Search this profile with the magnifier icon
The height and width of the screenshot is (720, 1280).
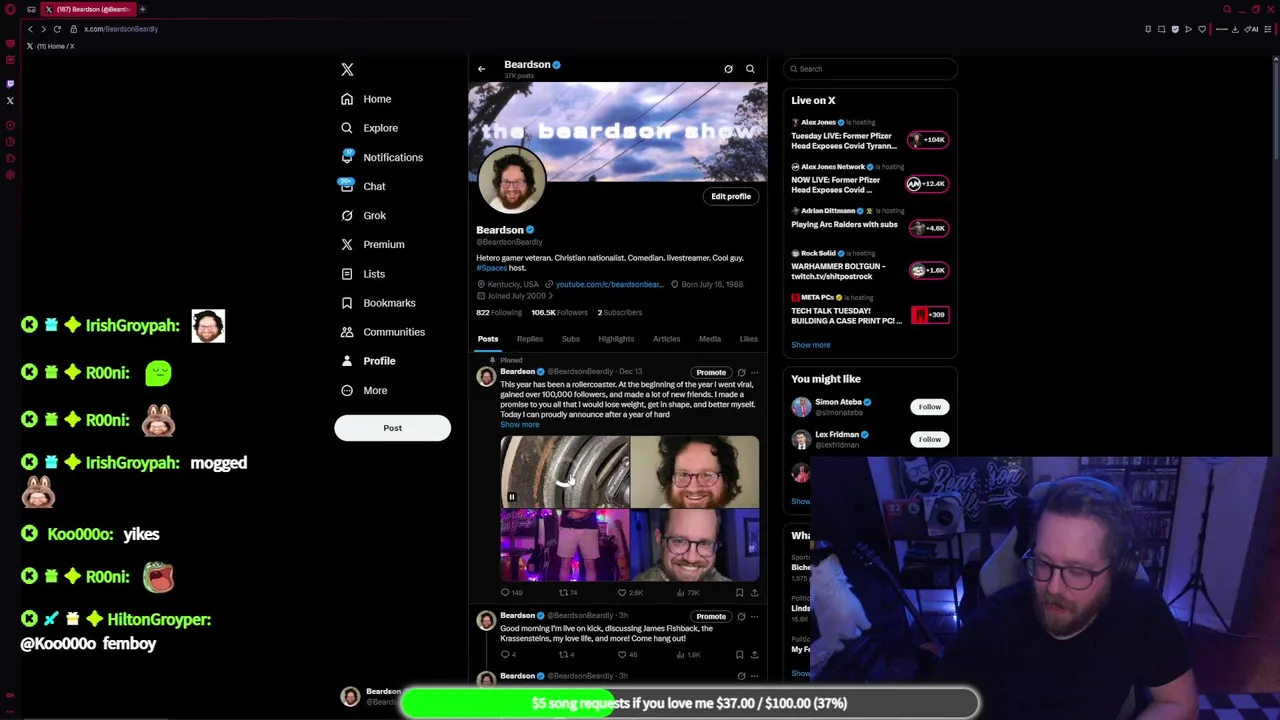click(x=750, y=69)
